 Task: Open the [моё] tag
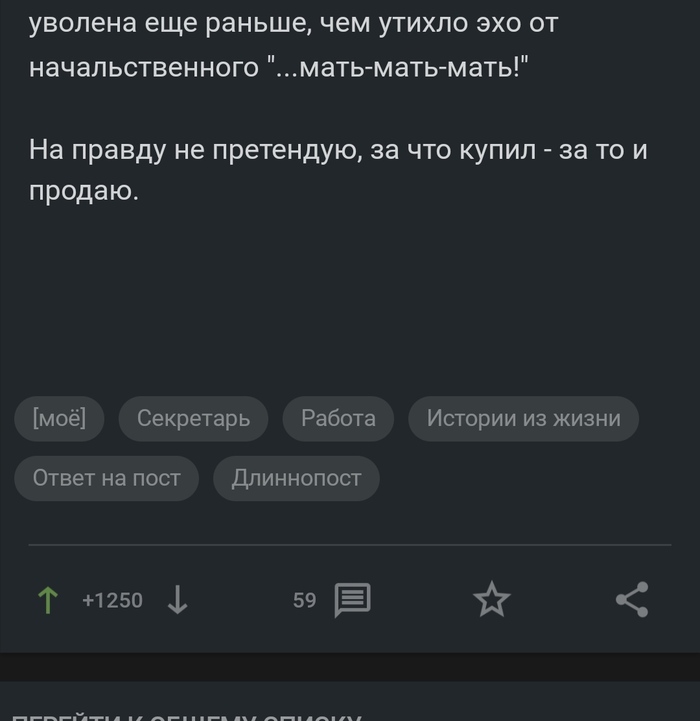[x=59, y=419]
